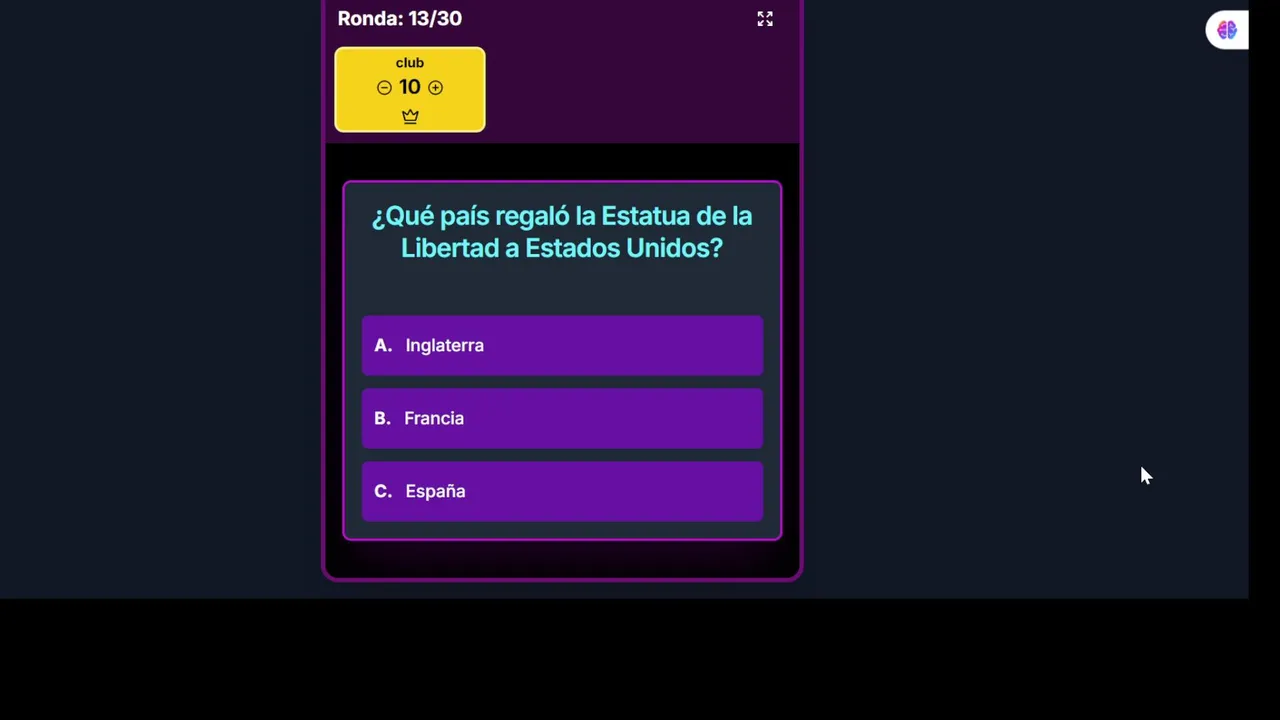Image resolution: width=1280 pixels, height=720 pixels.
Task: Decrease club team score
Action: (x=384, y=88)
